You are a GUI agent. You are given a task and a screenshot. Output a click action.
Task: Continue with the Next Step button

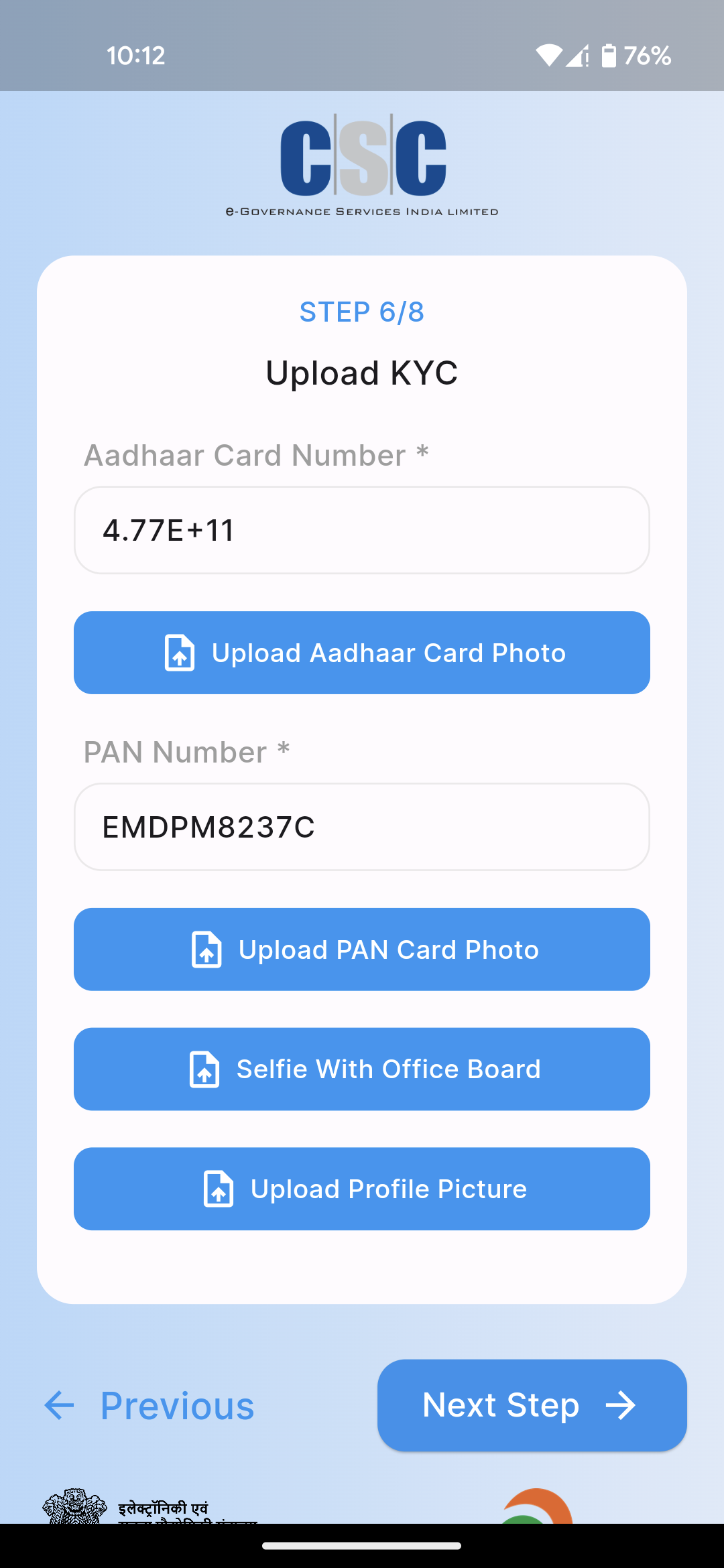click(x=532, y=1405)
